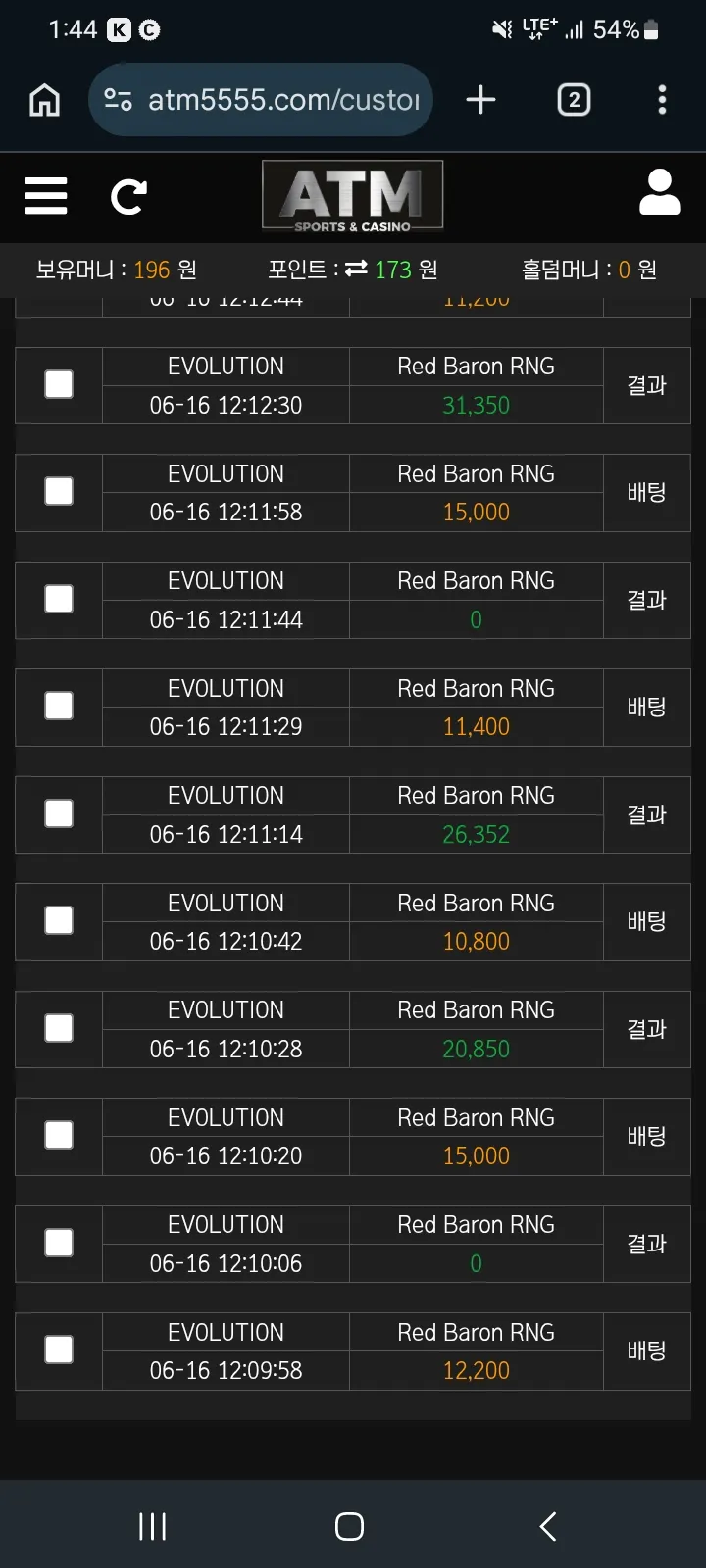Tick the 12:11:44 row checkbox
The image size is (706, 1568).
click(x=59, y=599)
